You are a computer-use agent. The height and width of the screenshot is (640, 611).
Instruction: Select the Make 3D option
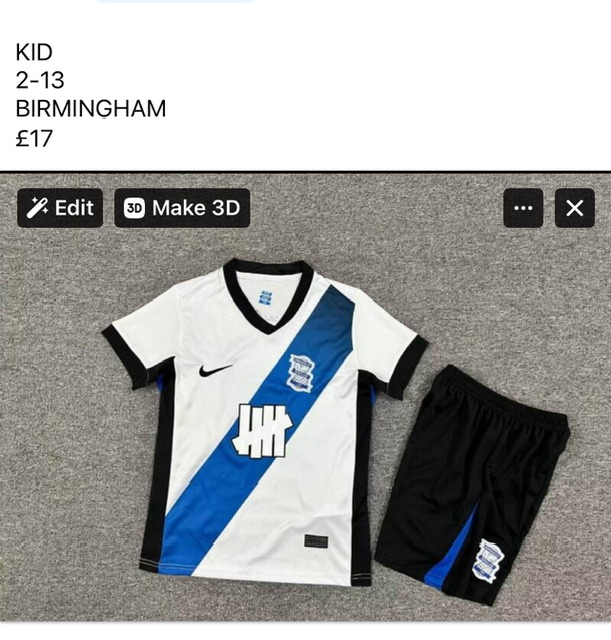pos(181,208)
